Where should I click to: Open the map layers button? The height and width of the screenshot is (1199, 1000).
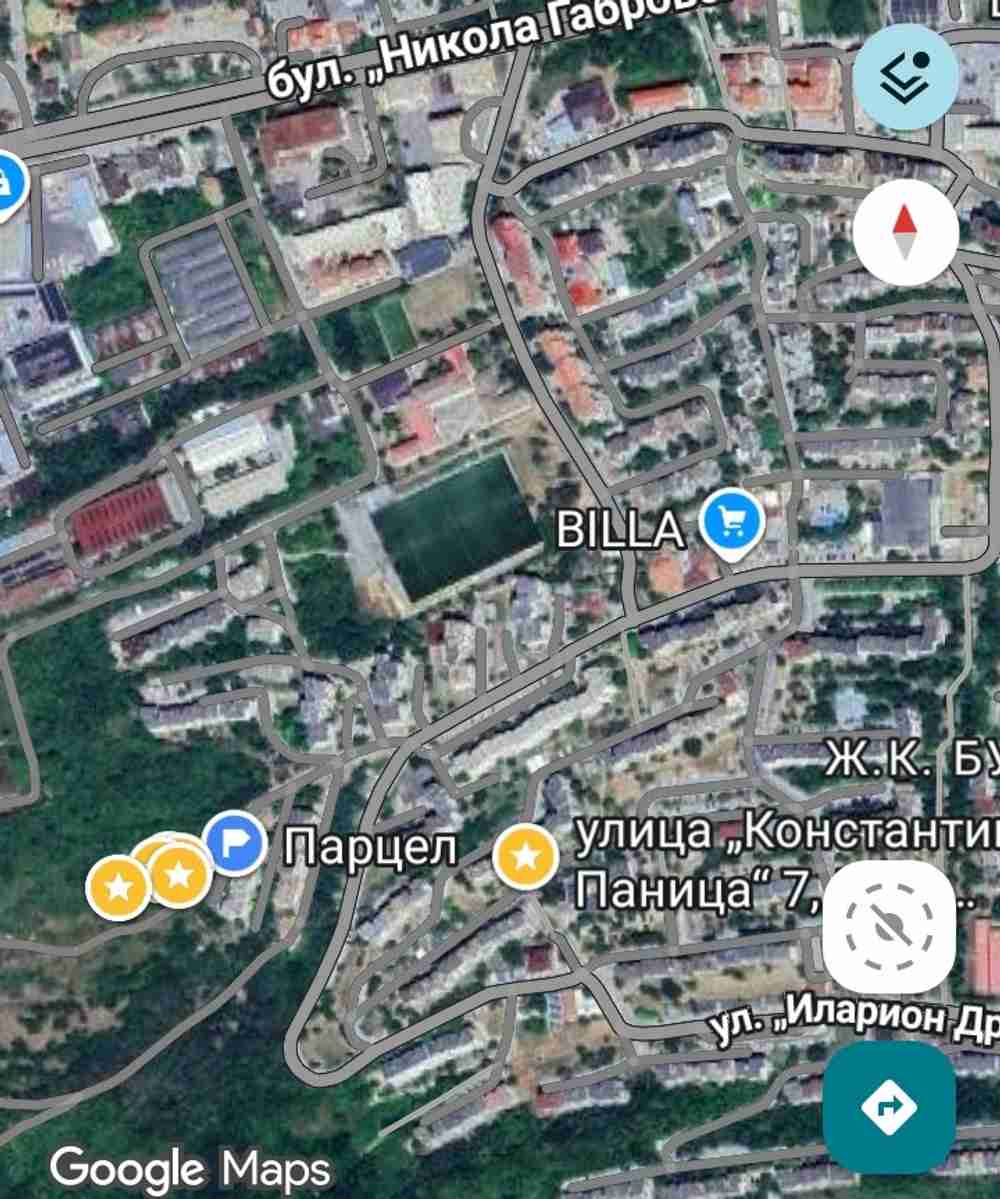point(906,77)
